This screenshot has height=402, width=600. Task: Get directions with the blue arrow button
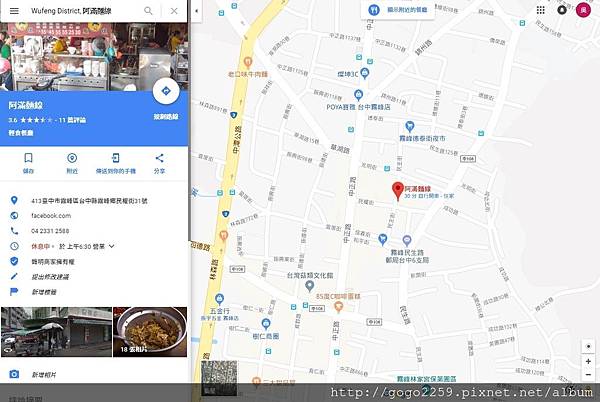[x=166, y=91]
